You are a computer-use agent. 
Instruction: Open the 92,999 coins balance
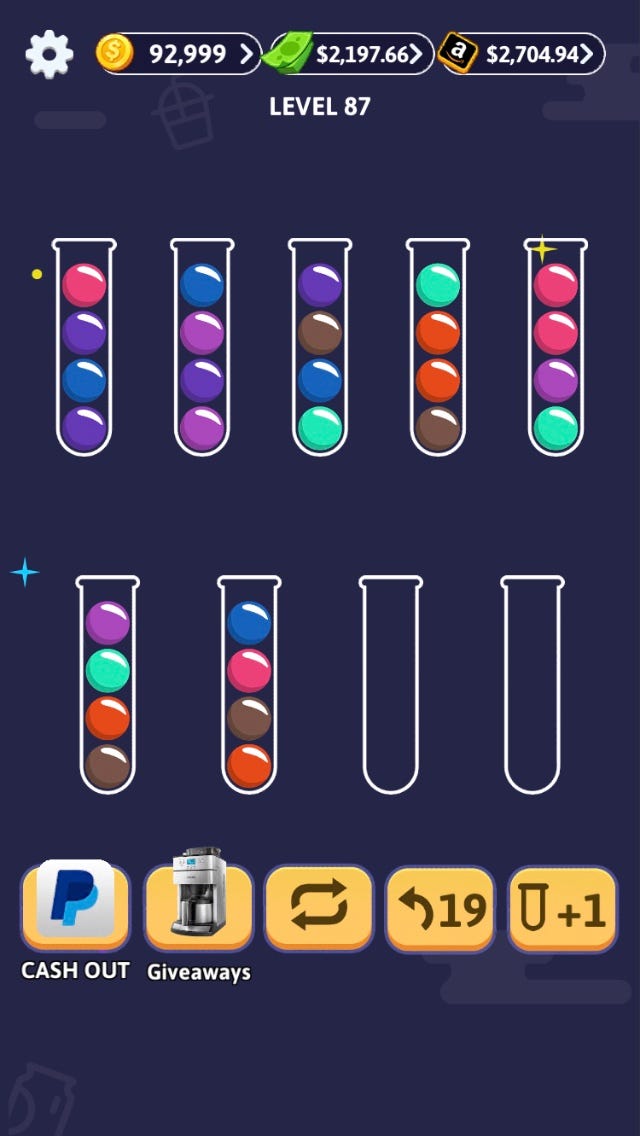(180, 54)
